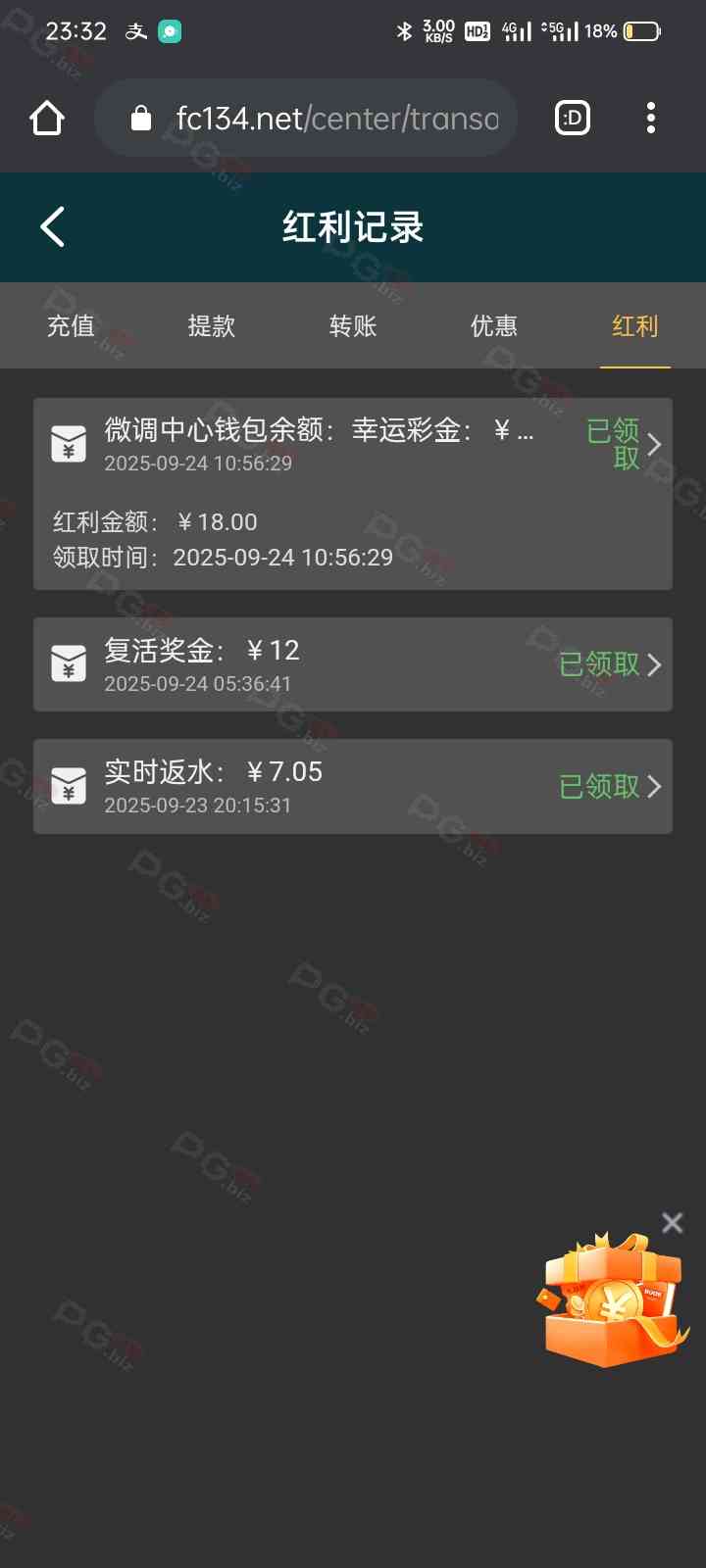View the 优惠 tab
This screenshot has width=706, height=1568.
point(494,326)
